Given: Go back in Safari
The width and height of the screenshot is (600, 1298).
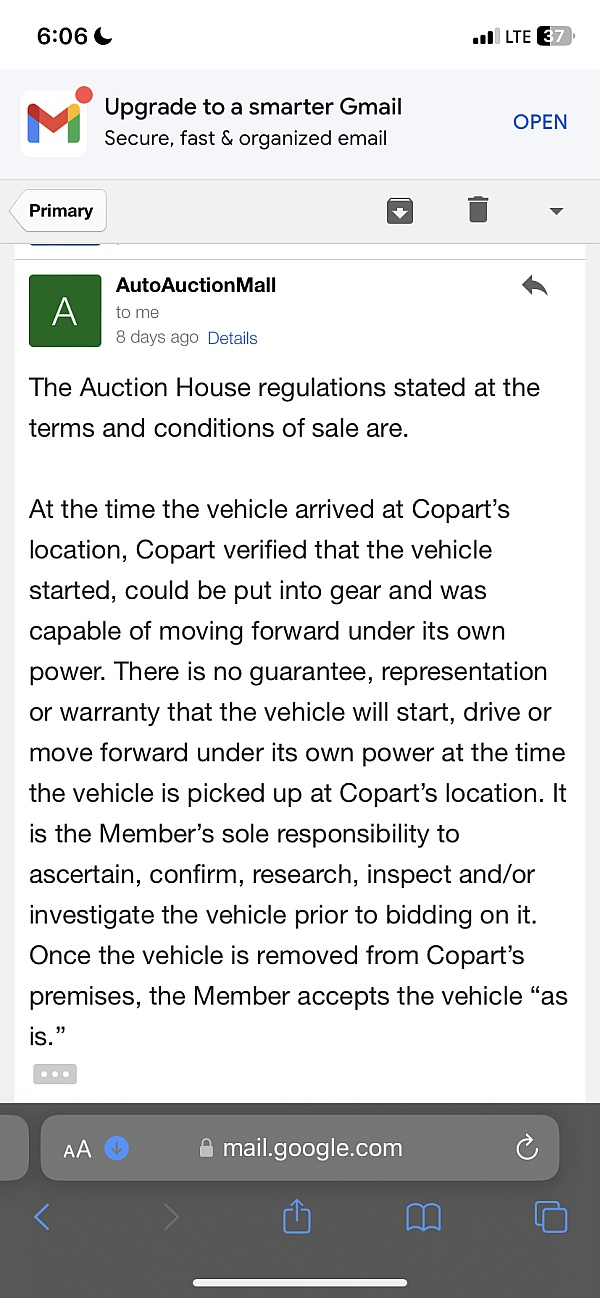Looking at the screenshot, I should pos(42,1217).
